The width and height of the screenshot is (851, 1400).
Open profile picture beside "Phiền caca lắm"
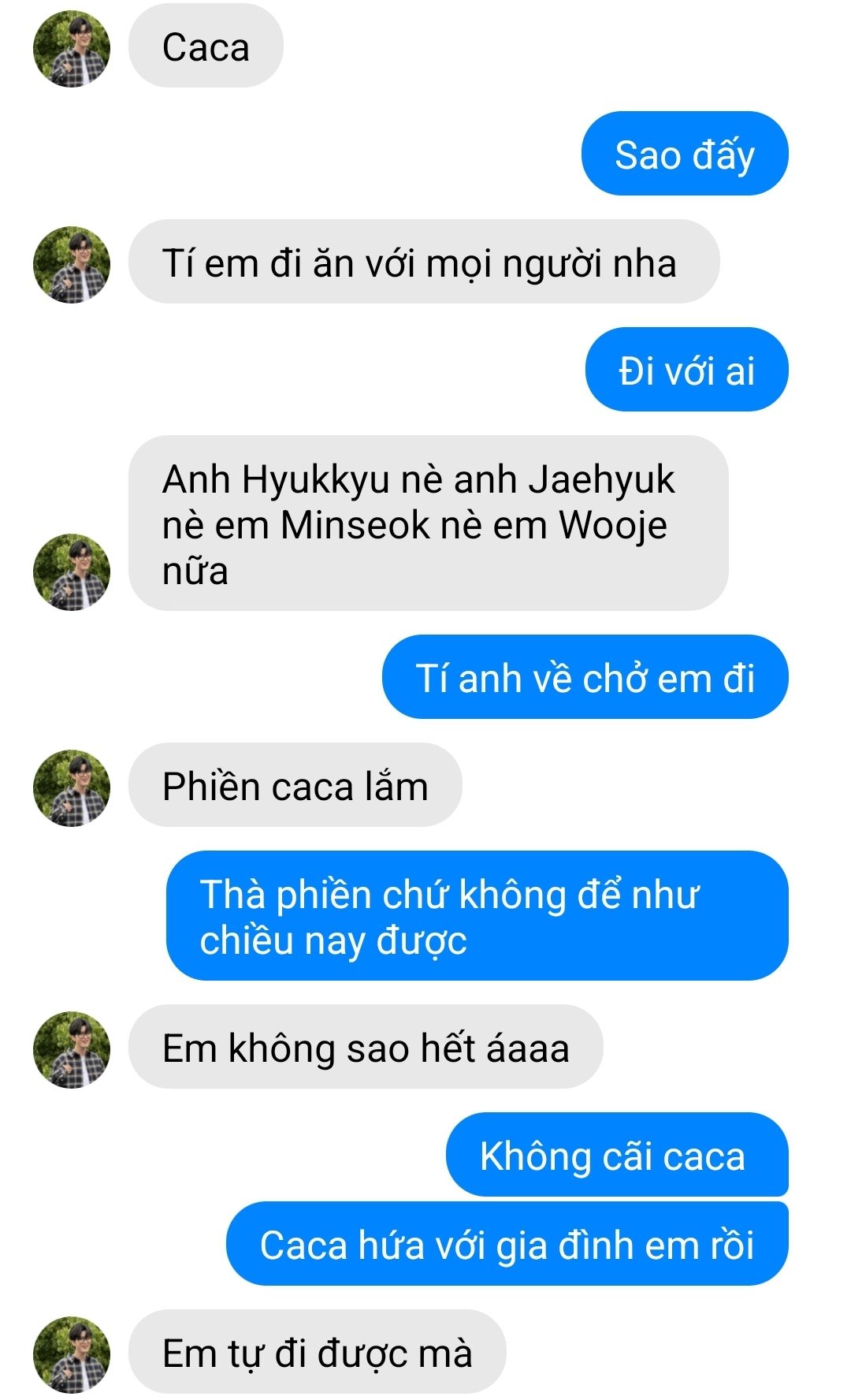coord(72,787)
